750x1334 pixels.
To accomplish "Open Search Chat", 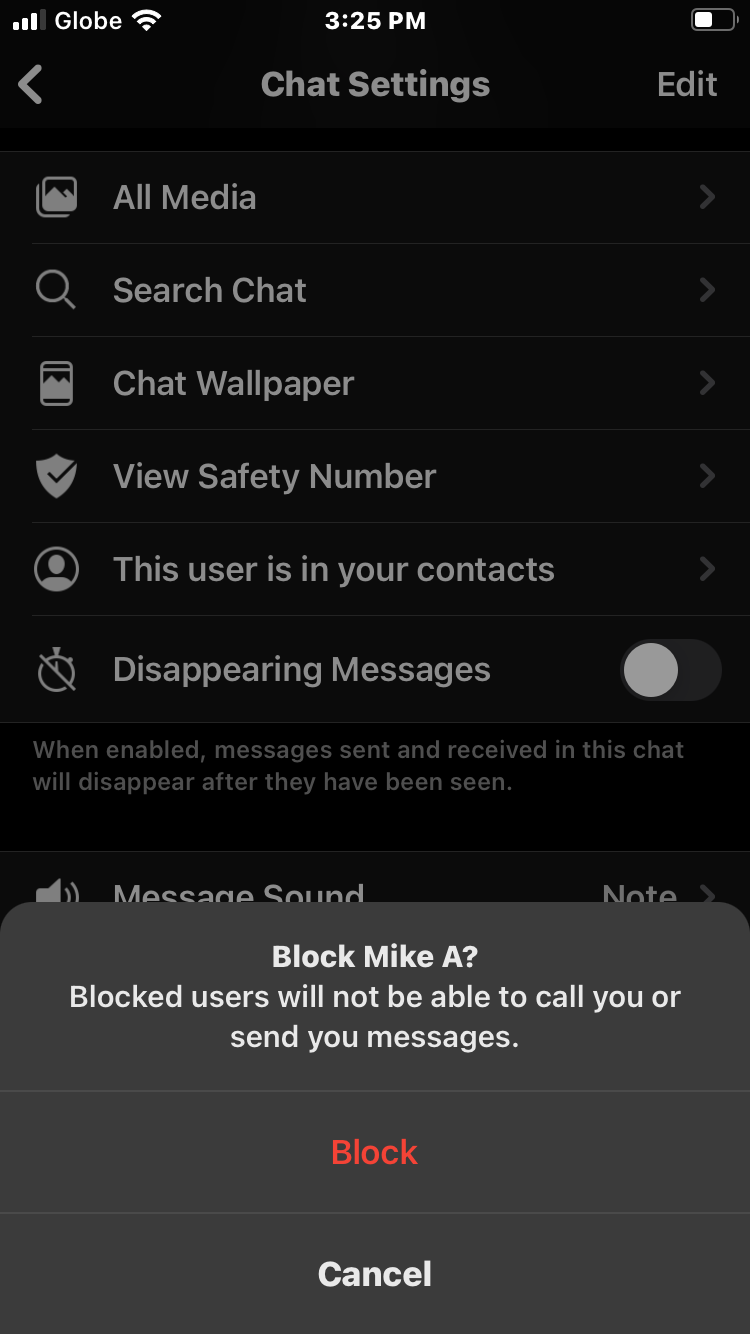I will coord(375,291).
